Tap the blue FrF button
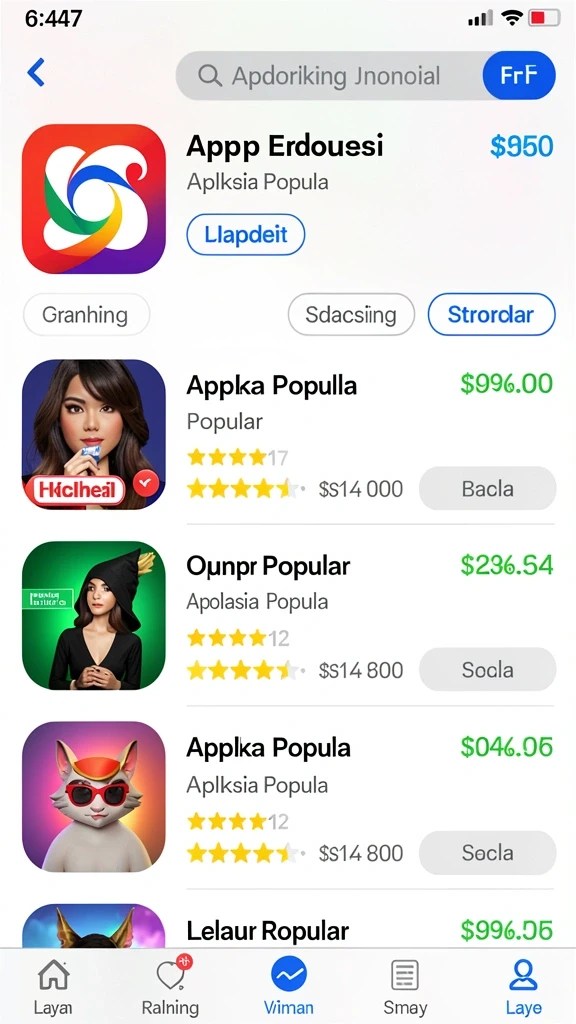Viewport: 576px width, 1024px height. tap(519, 76)
